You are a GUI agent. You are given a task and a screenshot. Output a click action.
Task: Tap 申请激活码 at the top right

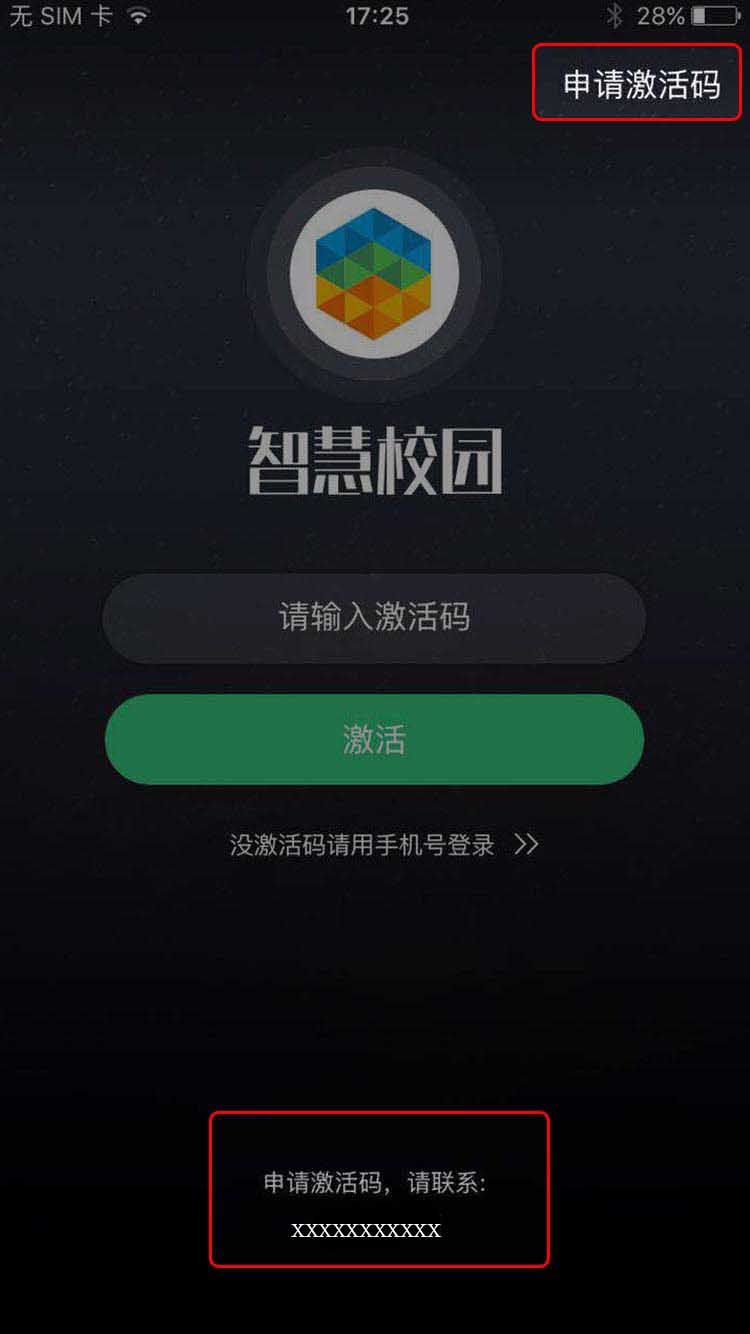tap(641, 84)
